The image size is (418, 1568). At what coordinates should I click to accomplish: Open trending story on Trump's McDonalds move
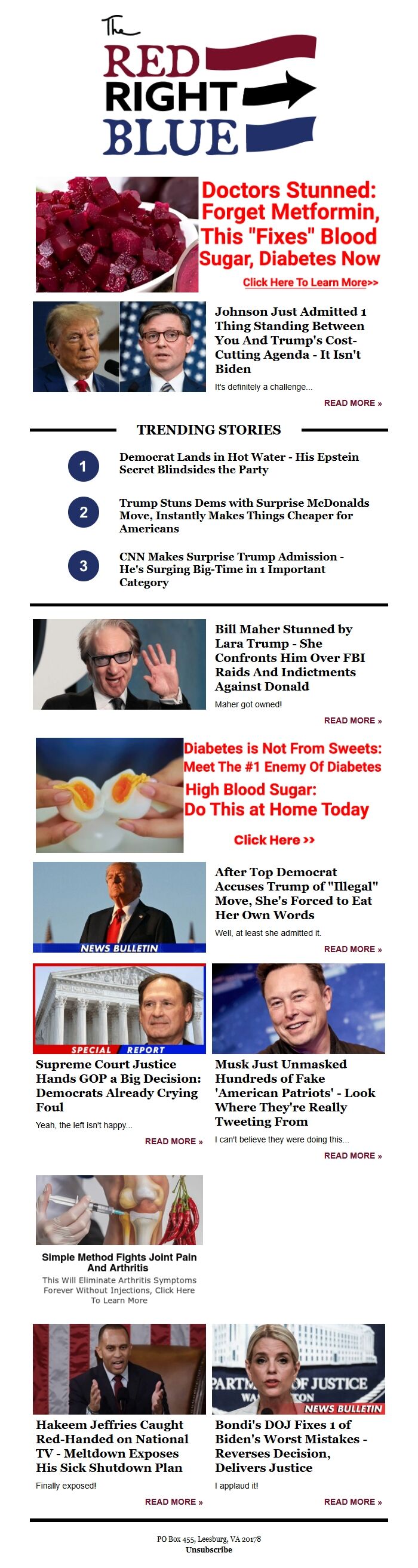(x=244, y=515)
